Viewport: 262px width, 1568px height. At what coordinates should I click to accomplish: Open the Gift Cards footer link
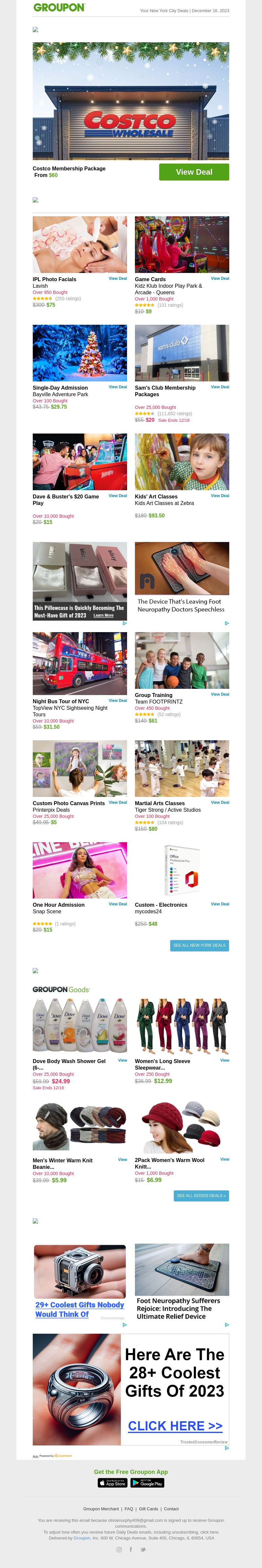pyautogui.click(x=148, y=1509)
